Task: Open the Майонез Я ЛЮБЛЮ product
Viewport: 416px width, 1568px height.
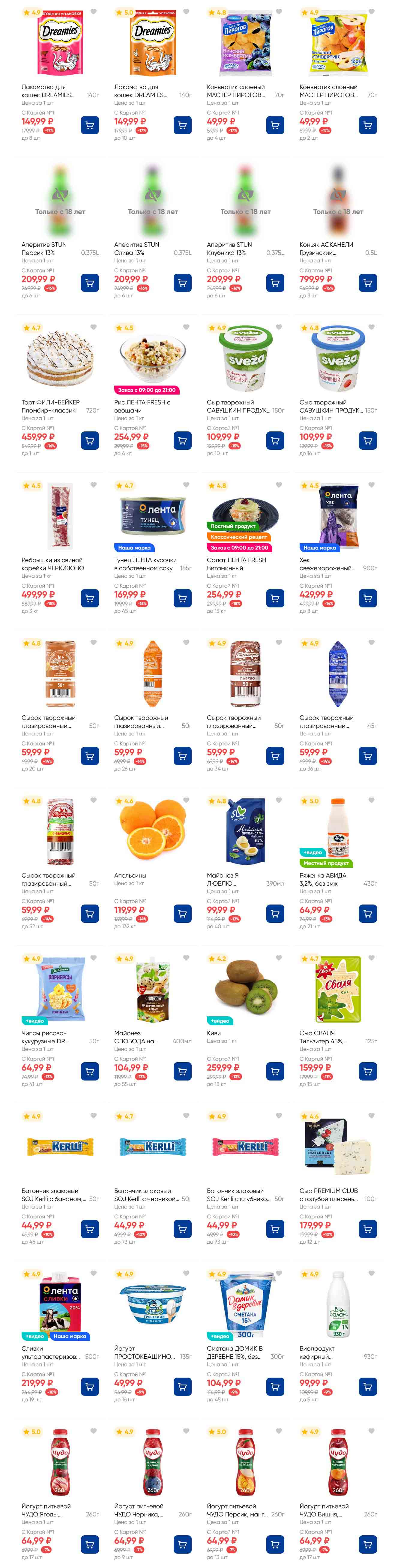Action: pos(222,879)
